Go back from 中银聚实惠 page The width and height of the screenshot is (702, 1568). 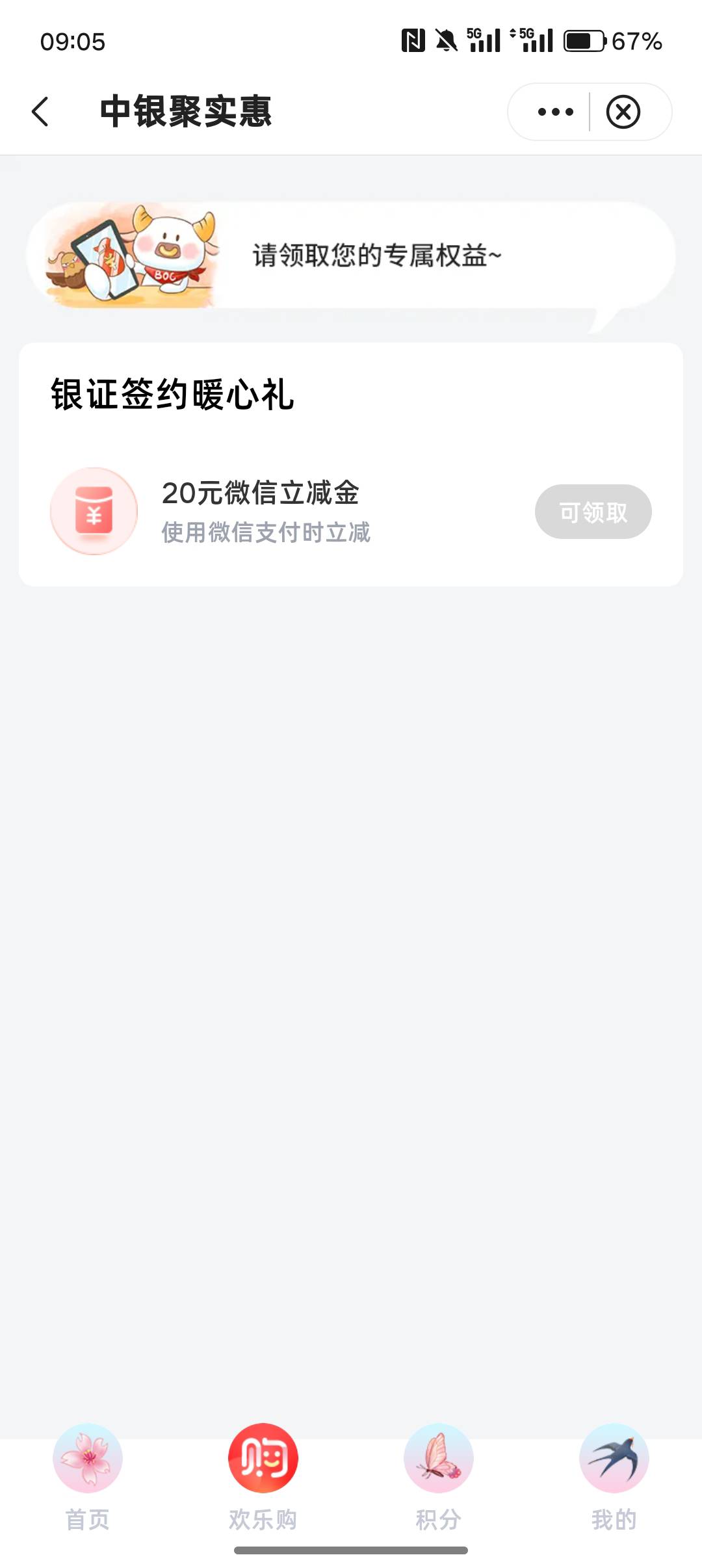point(40,112)
